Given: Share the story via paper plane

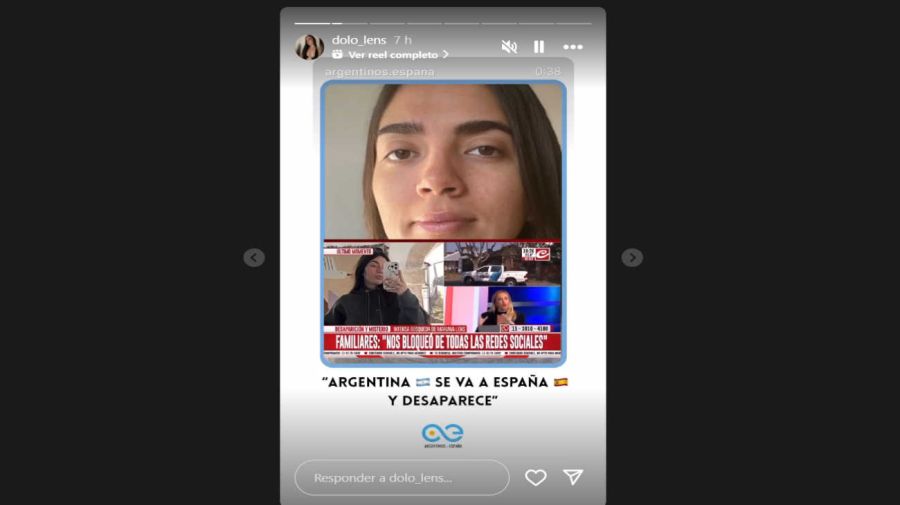Looking at the screenshot, I should [572, 478].
